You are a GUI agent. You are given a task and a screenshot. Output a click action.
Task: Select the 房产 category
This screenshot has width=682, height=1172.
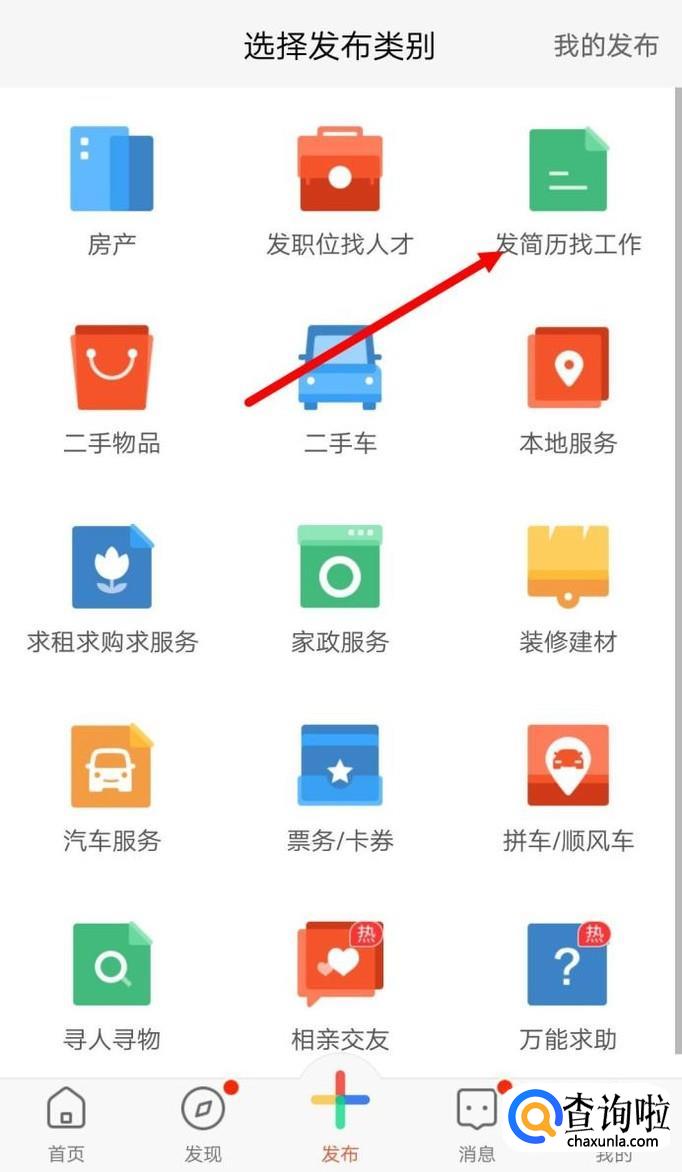point(111,190)
